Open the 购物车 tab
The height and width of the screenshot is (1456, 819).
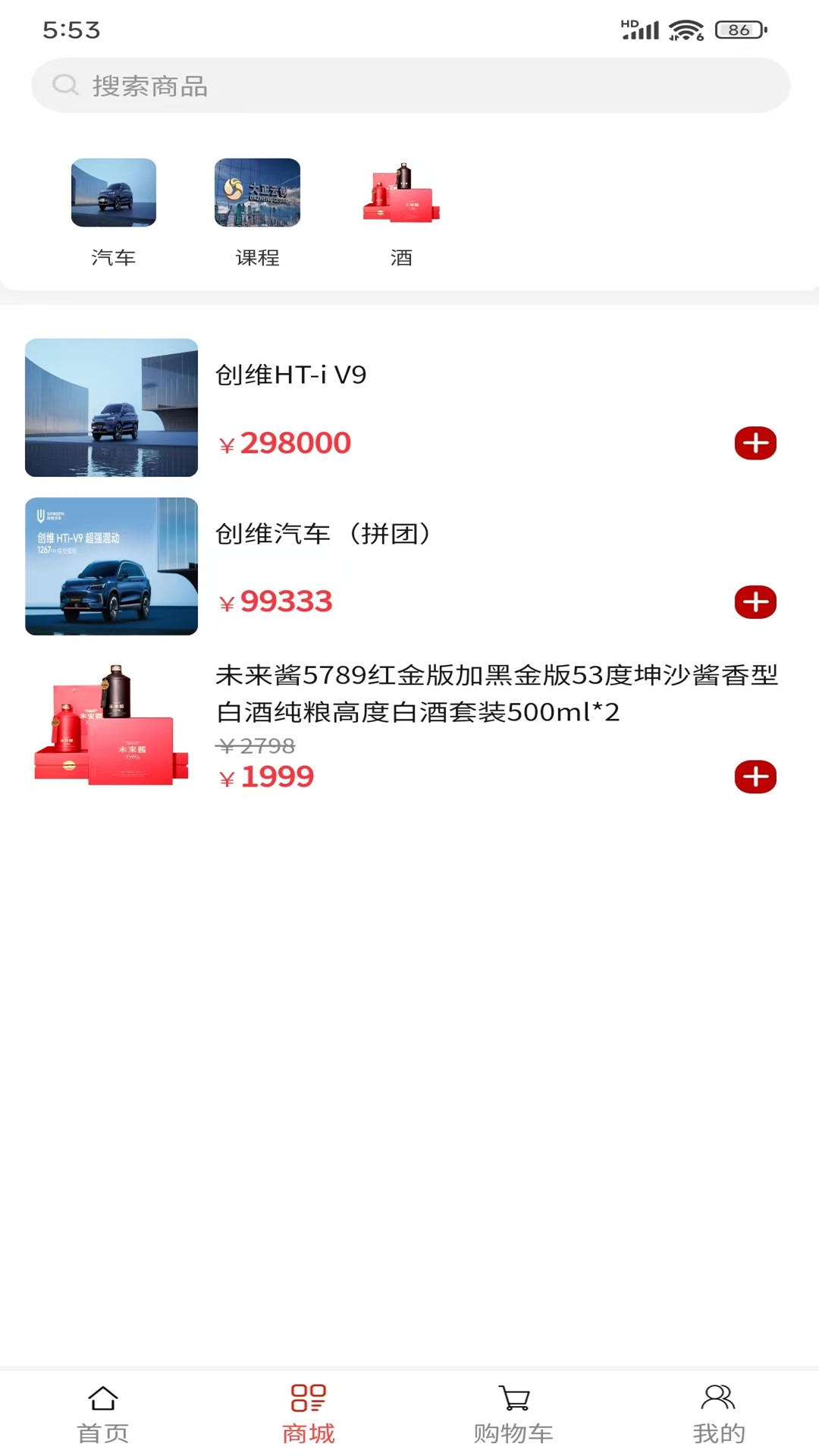(x=513, y=1415)
